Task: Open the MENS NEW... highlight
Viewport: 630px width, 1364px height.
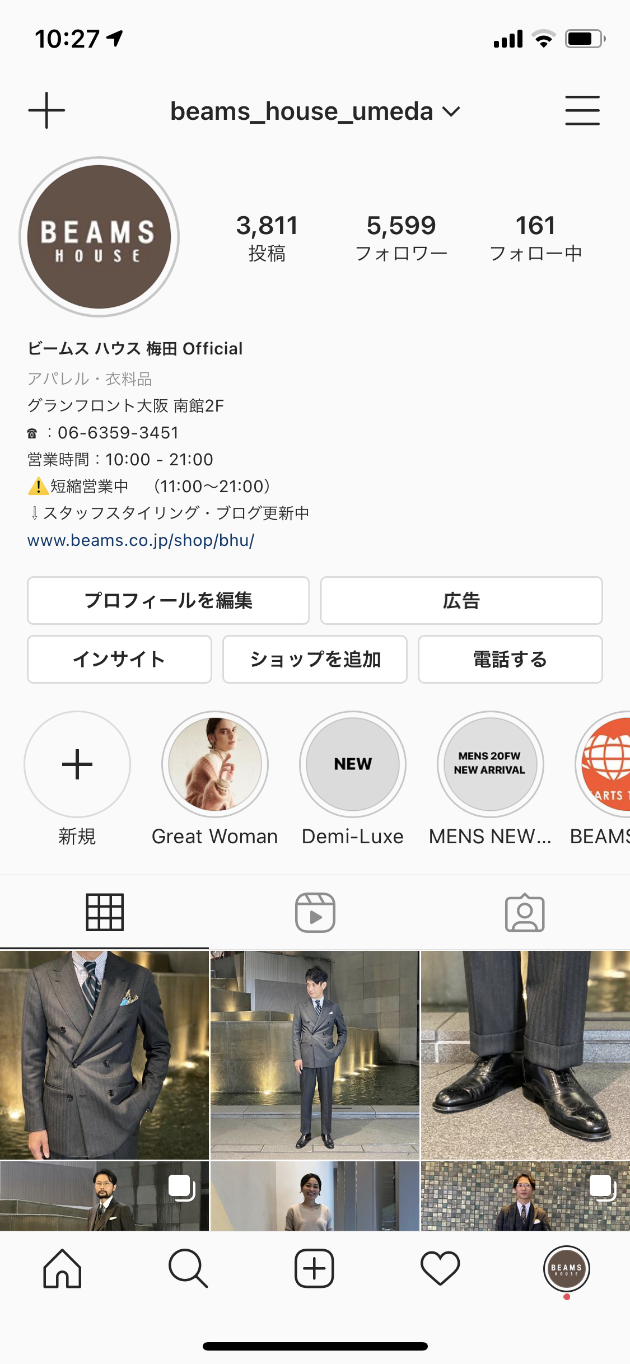Action: click(x=490, y=765)
